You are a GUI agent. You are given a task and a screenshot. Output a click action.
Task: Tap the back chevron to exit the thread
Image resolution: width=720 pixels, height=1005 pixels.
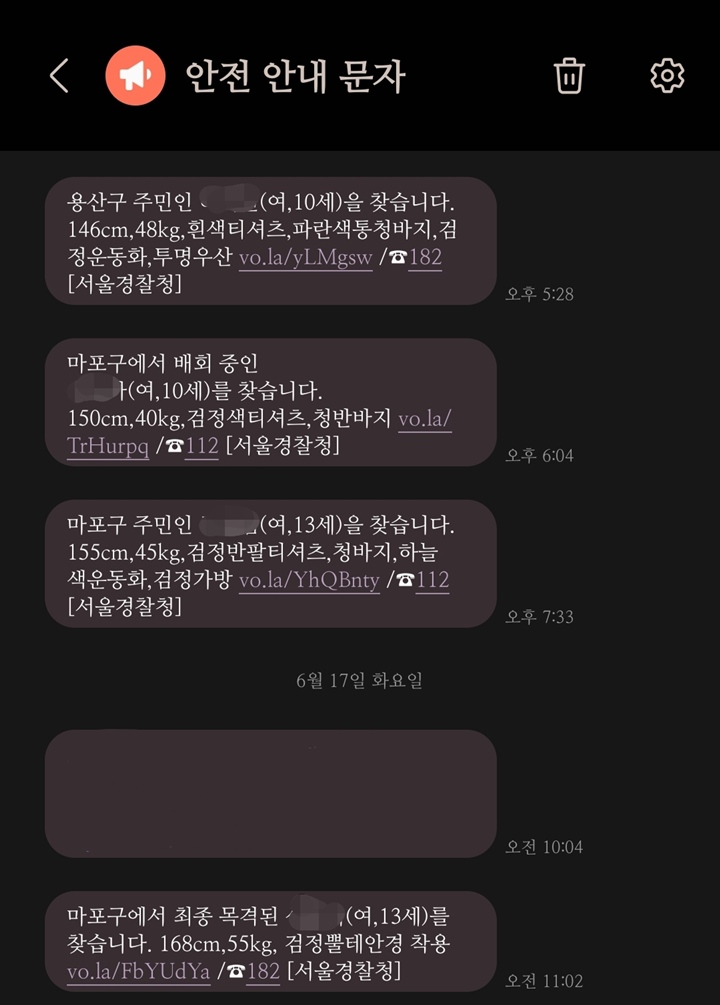57,76
